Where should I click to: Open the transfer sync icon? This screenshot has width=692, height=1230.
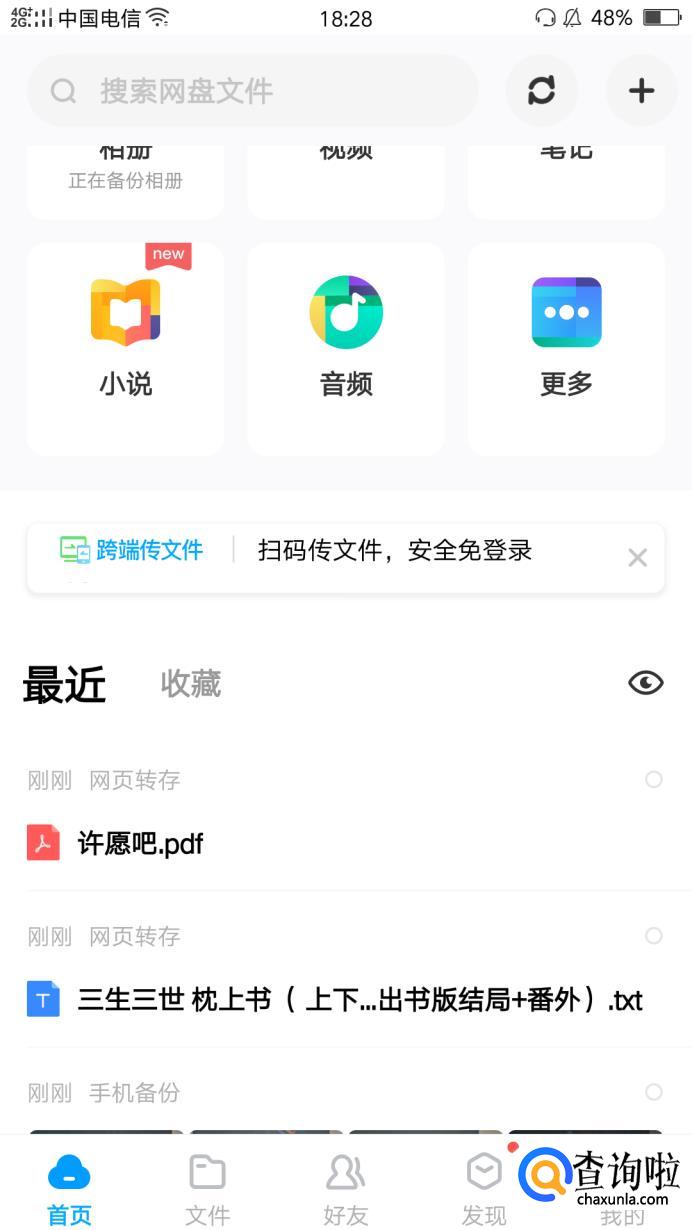tap(541, 91)
